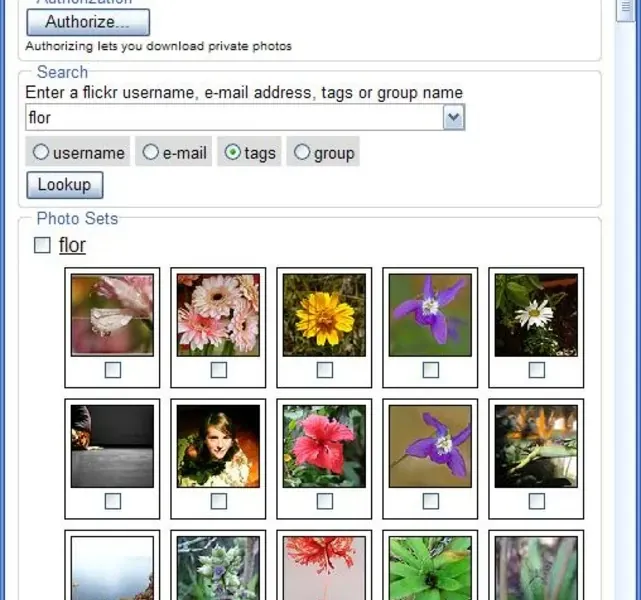The image size is (641, 600).
Task: Click the Authorize button
Action: pos(87,22)
